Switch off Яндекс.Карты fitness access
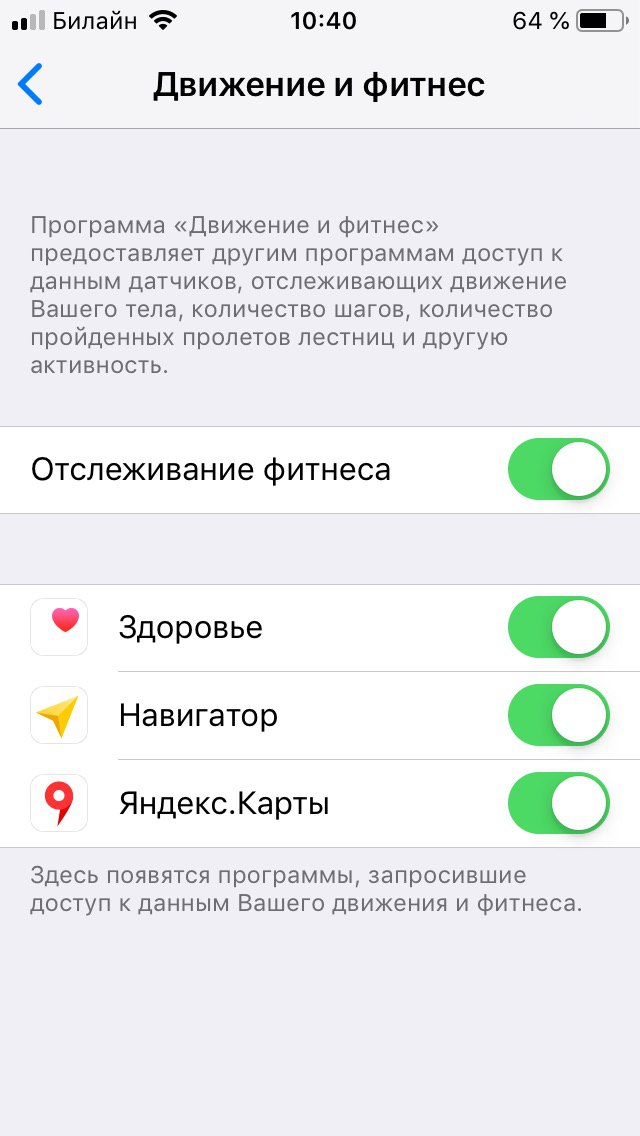The height and width of the screenshot is (1136, 640). [559, 803]
